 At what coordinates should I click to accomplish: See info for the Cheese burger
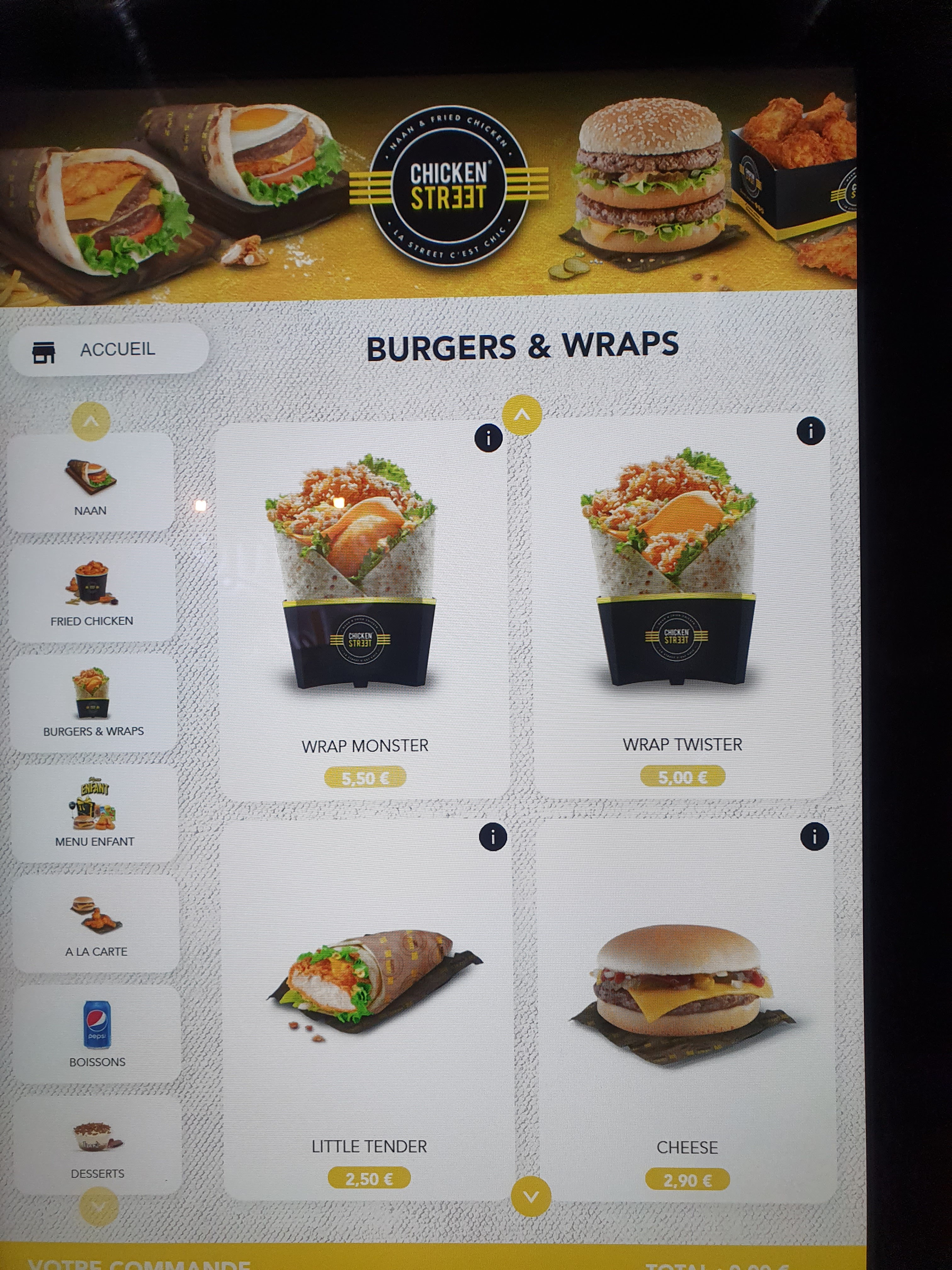click(x=814, y=837)
